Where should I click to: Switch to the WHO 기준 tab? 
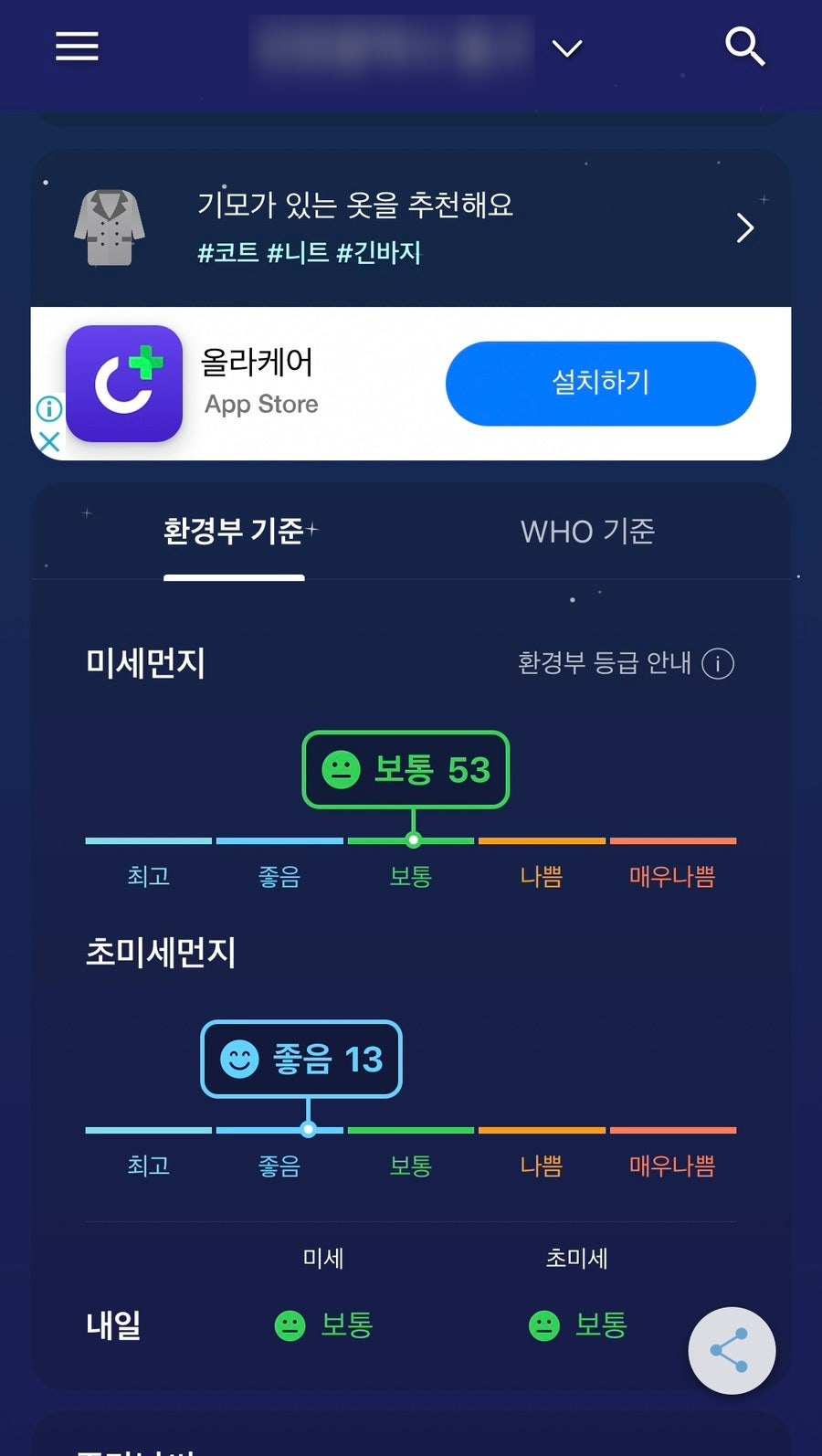(x=587, y=532)
